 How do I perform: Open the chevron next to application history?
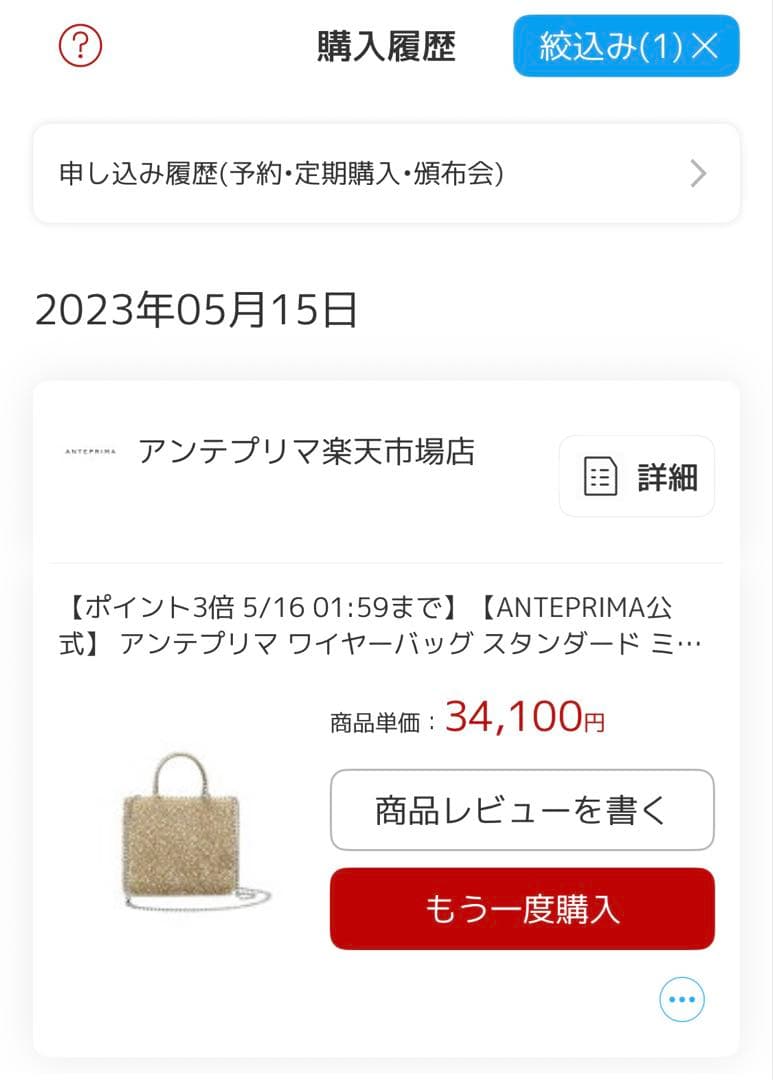pos(699,174)
